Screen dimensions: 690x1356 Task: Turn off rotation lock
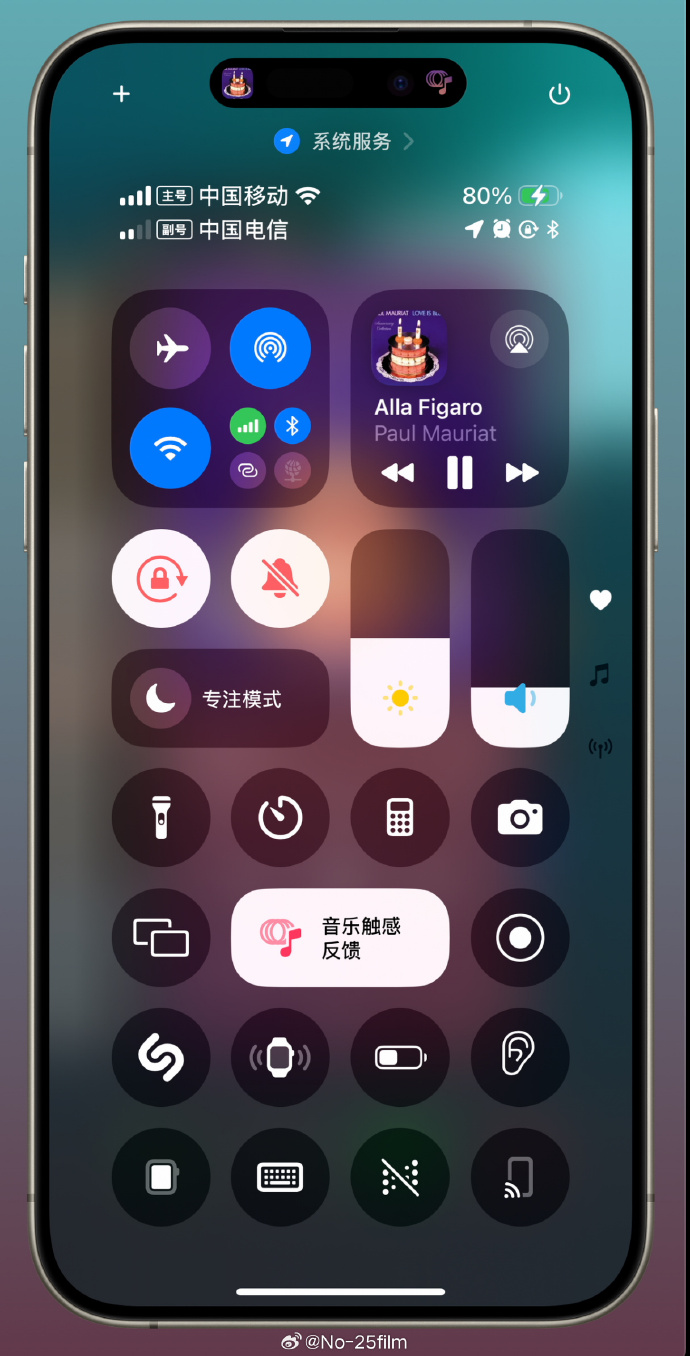[x=161, y=578]
